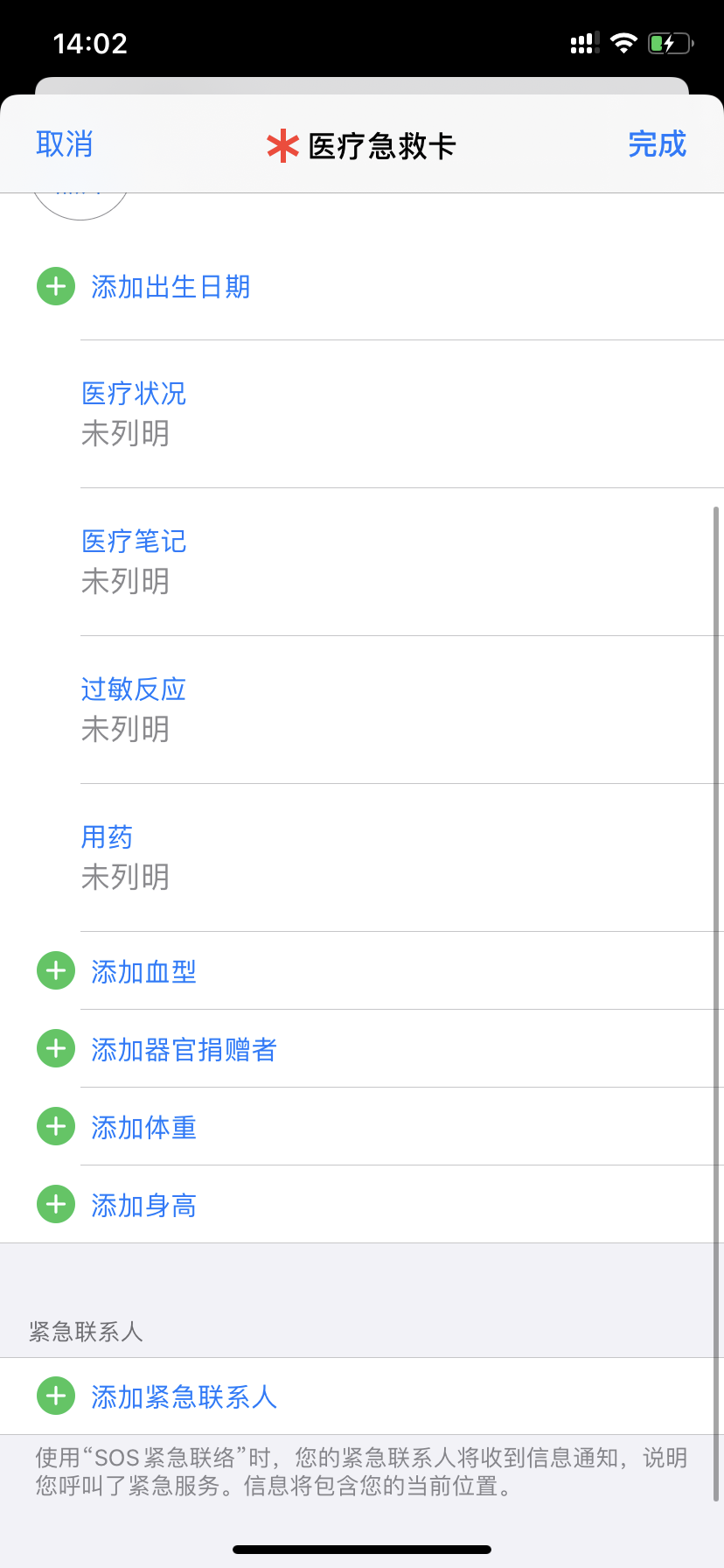Select 添加血型 to add blood type
Viewport: 724px width, 1568px height.
tap(143, 971)
